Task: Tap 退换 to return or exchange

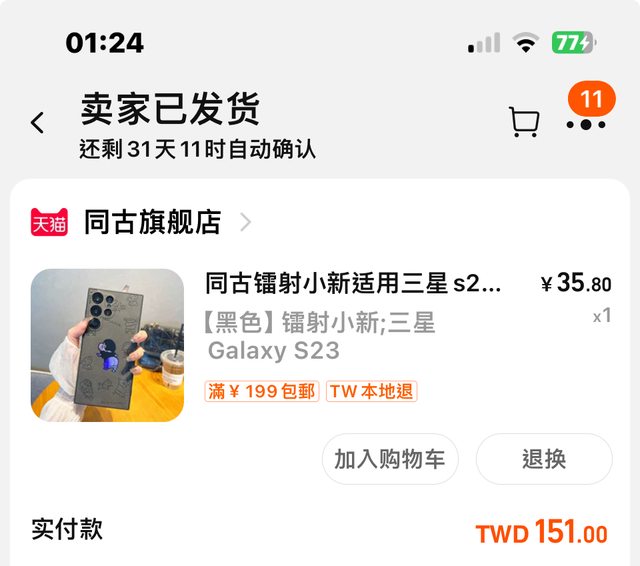Action: coord(544,459)
